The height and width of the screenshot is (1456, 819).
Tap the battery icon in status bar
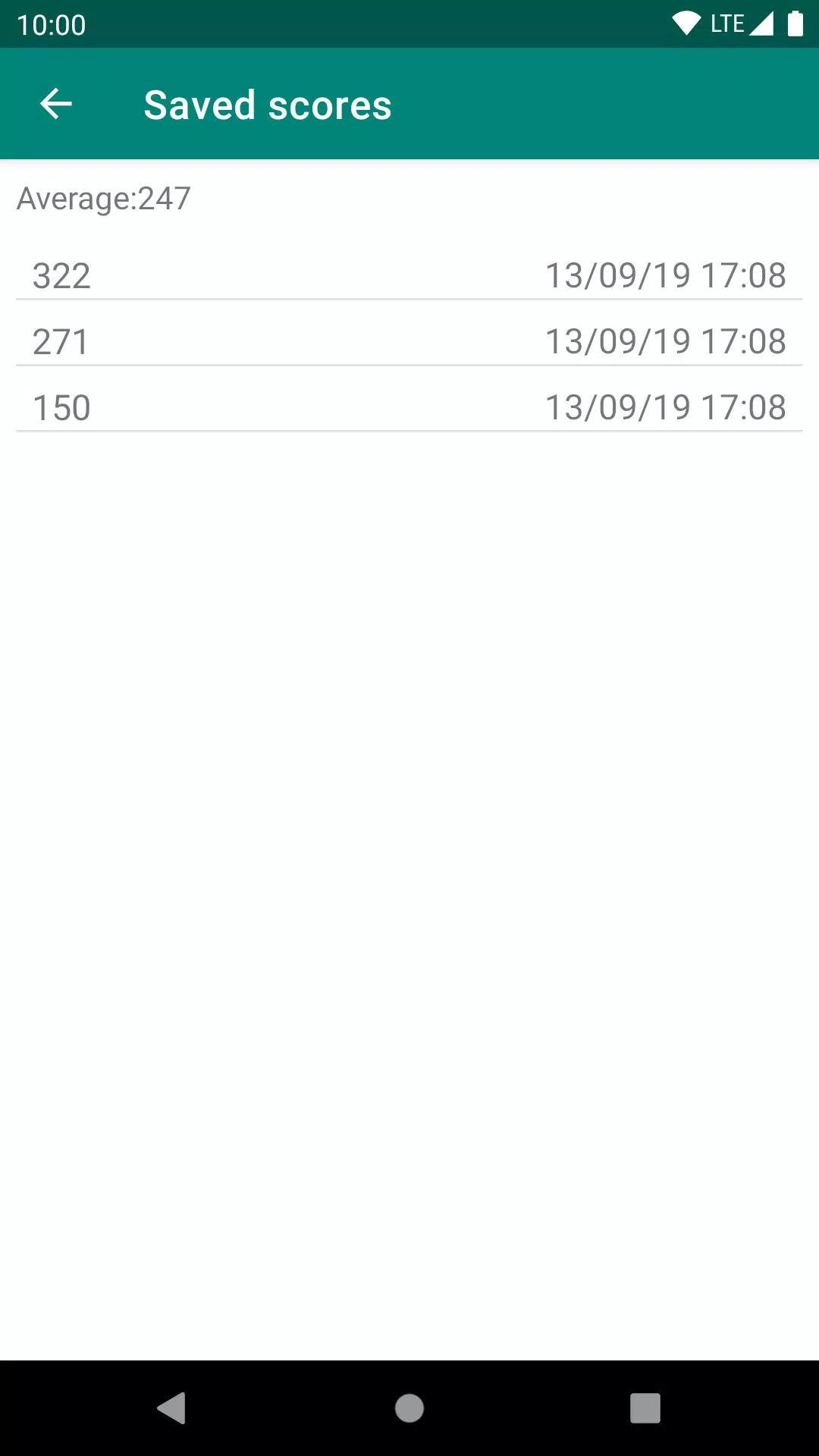[794, 23]
